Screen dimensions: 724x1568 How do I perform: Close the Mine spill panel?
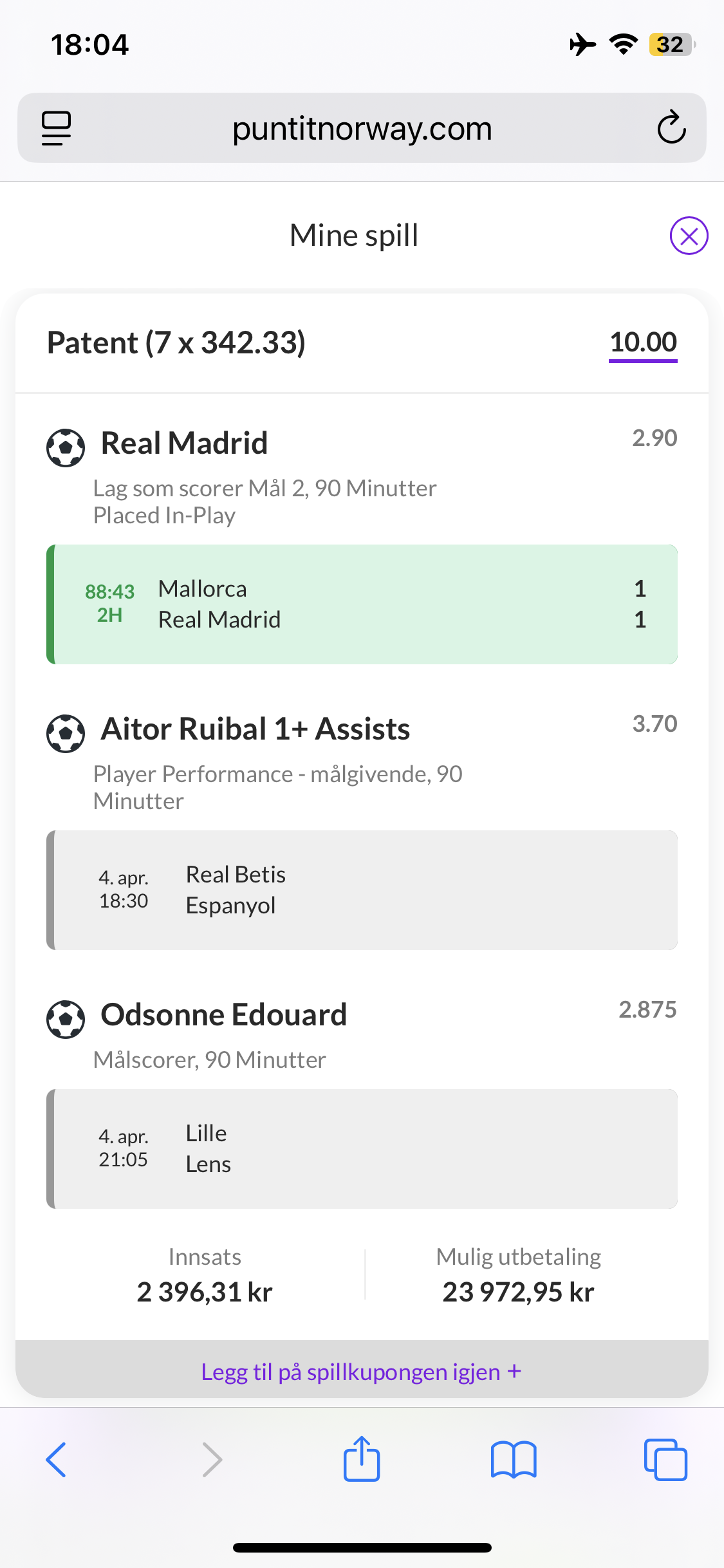pyautogui.click(x=689, y=236)
